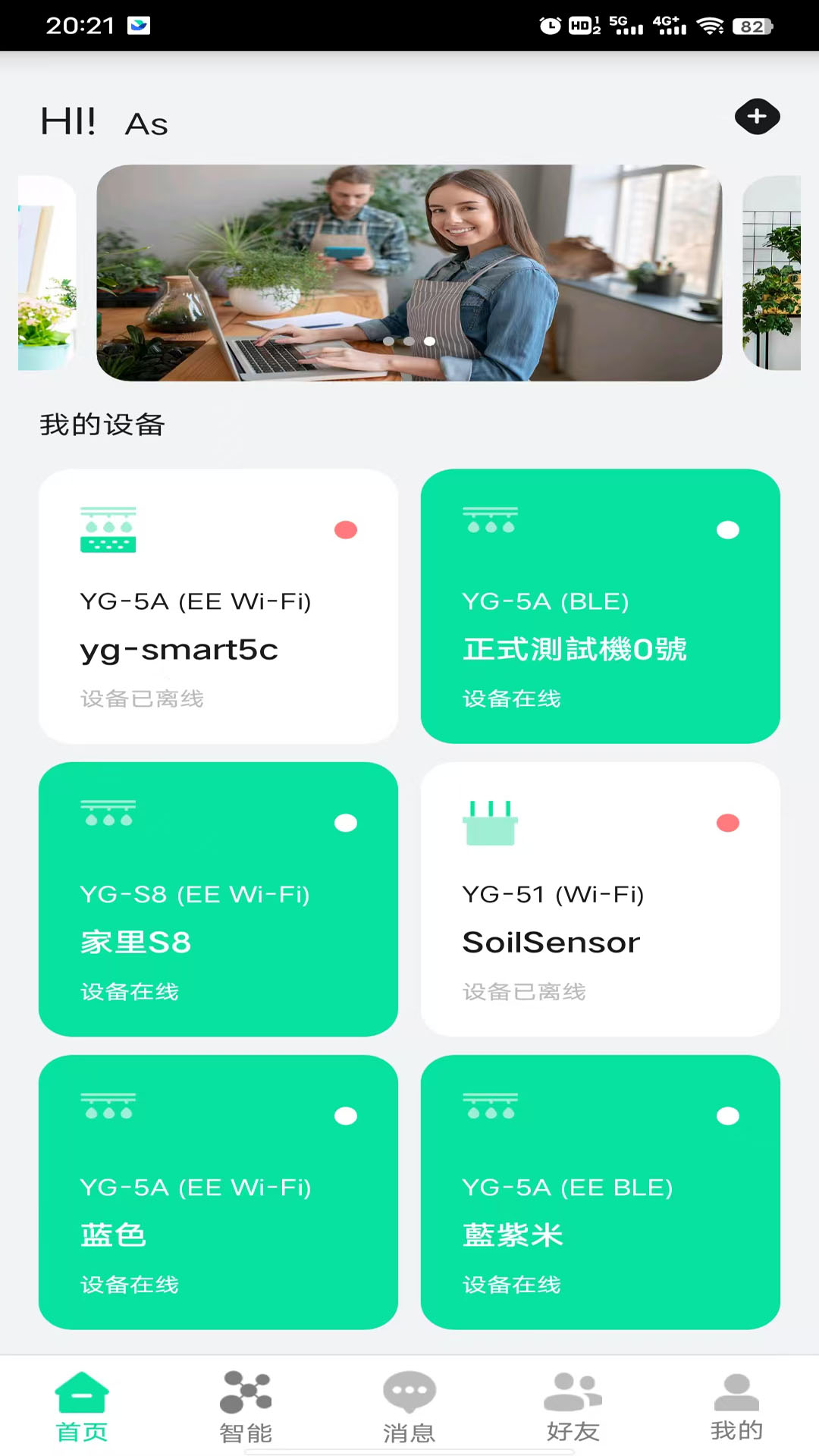
Task: Open the banner image in the carousel
Action: pos(409,273)
